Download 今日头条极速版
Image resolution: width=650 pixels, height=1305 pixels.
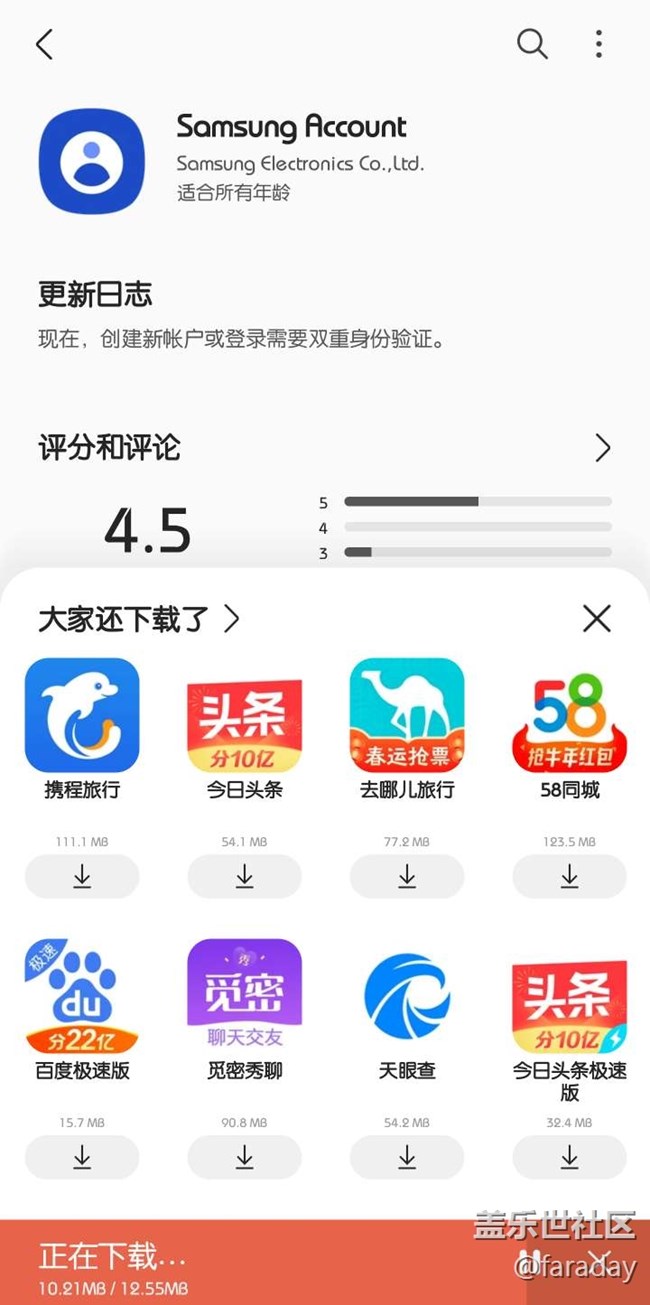(x=569, y=1157)
